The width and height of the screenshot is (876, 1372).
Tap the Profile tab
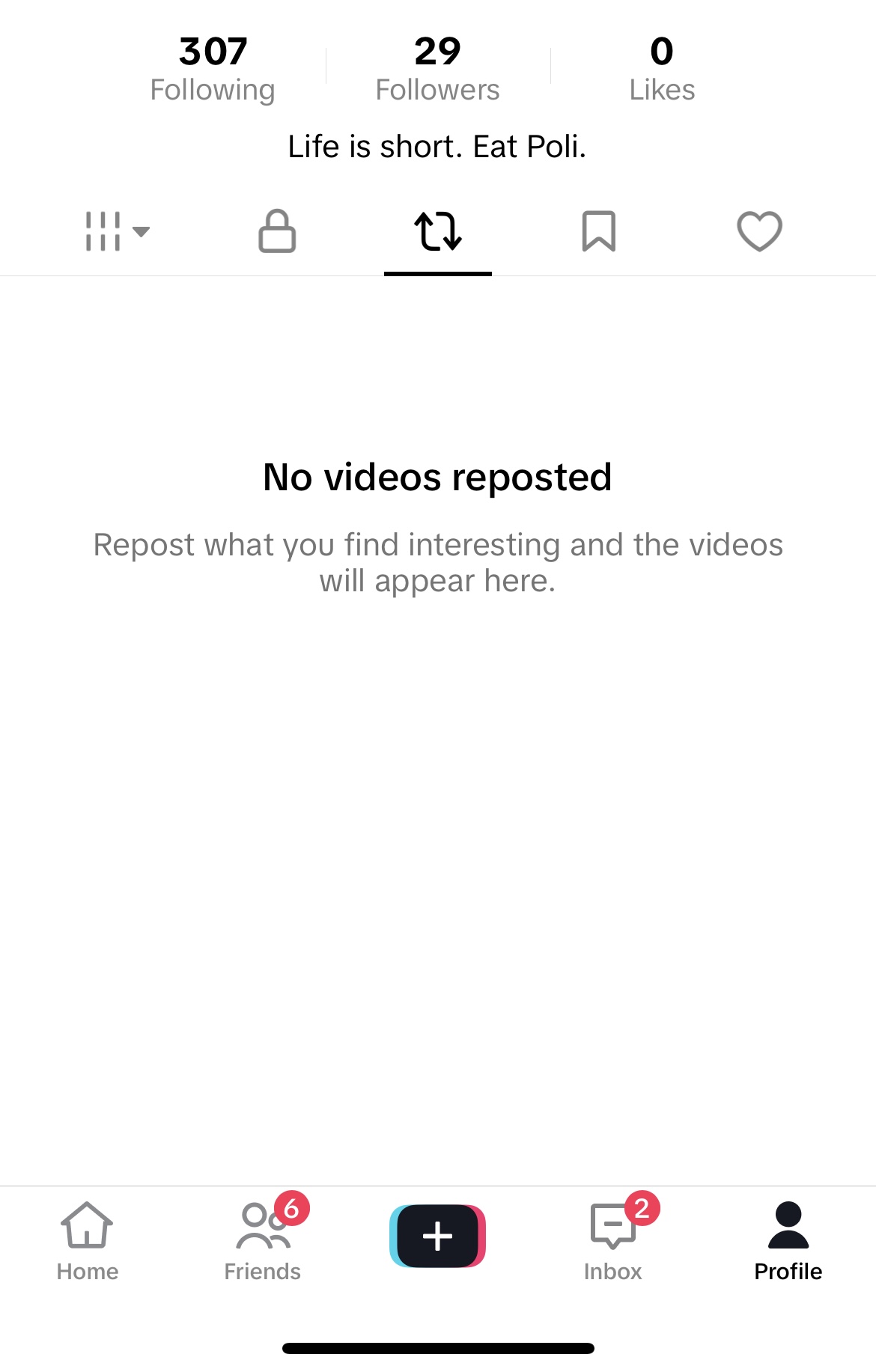788,1241
